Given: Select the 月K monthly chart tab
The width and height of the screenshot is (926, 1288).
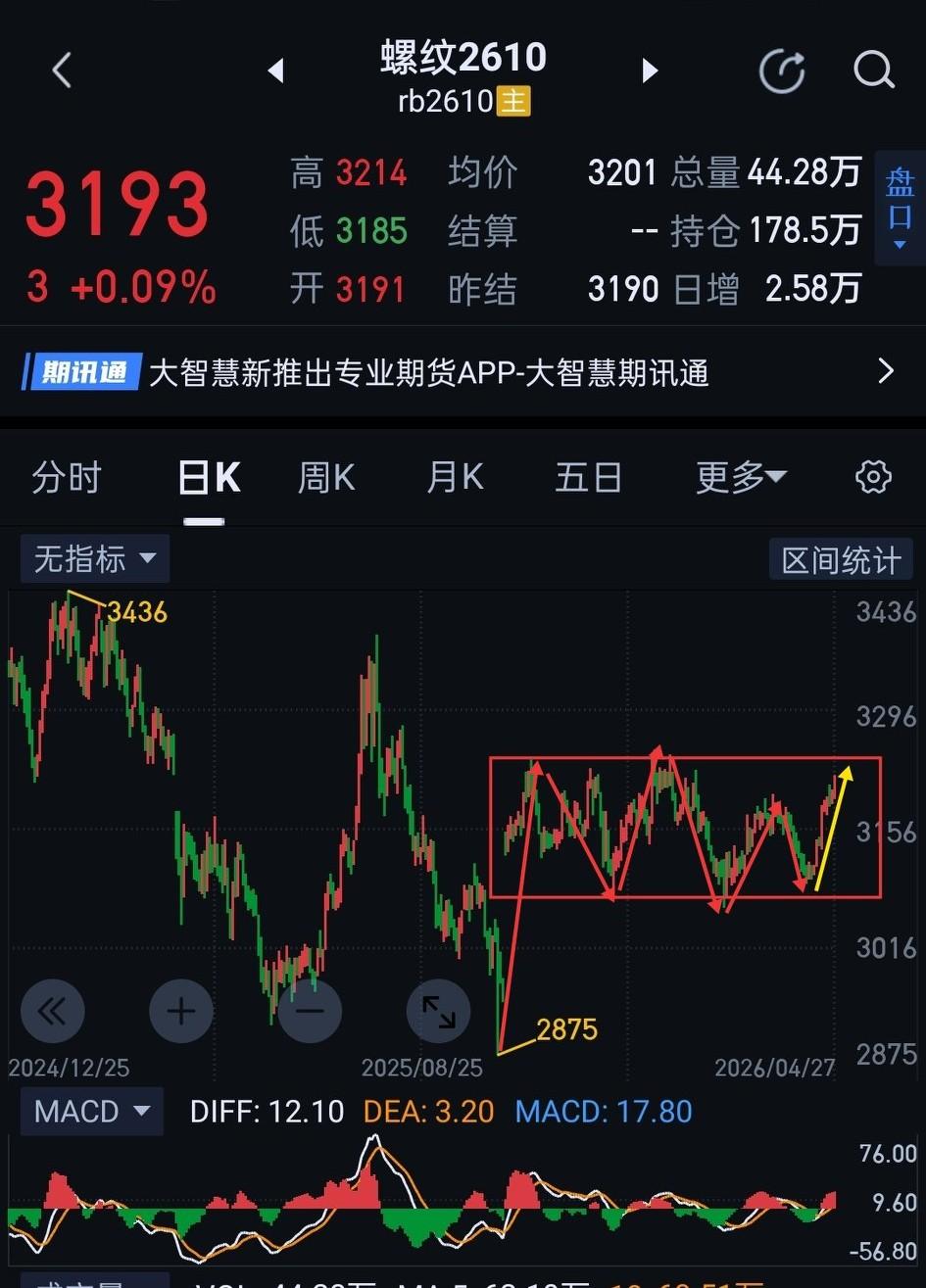Looking at the screenshot, I should point(455,477).
